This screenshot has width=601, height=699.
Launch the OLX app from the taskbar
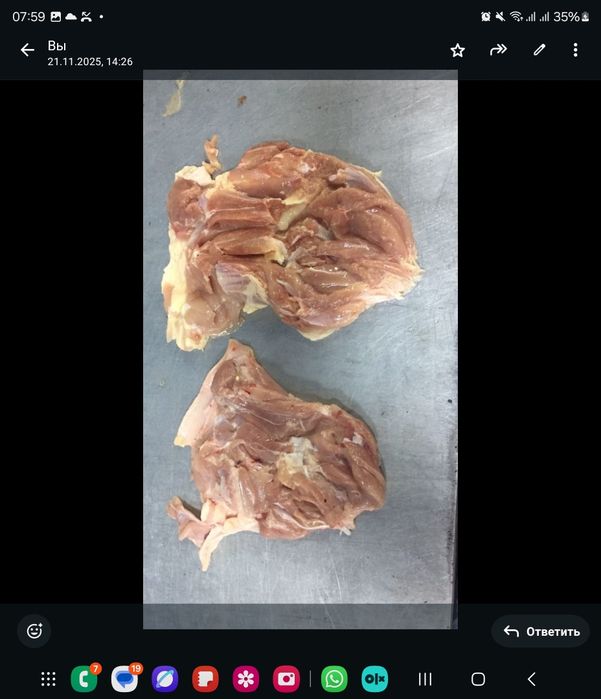(374, 679)
